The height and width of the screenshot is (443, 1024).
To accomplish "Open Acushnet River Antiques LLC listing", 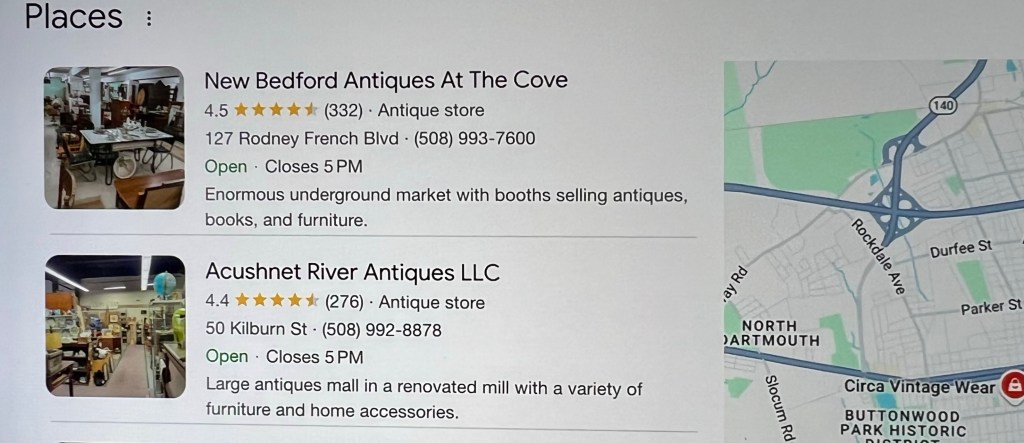I will point(352,272).
